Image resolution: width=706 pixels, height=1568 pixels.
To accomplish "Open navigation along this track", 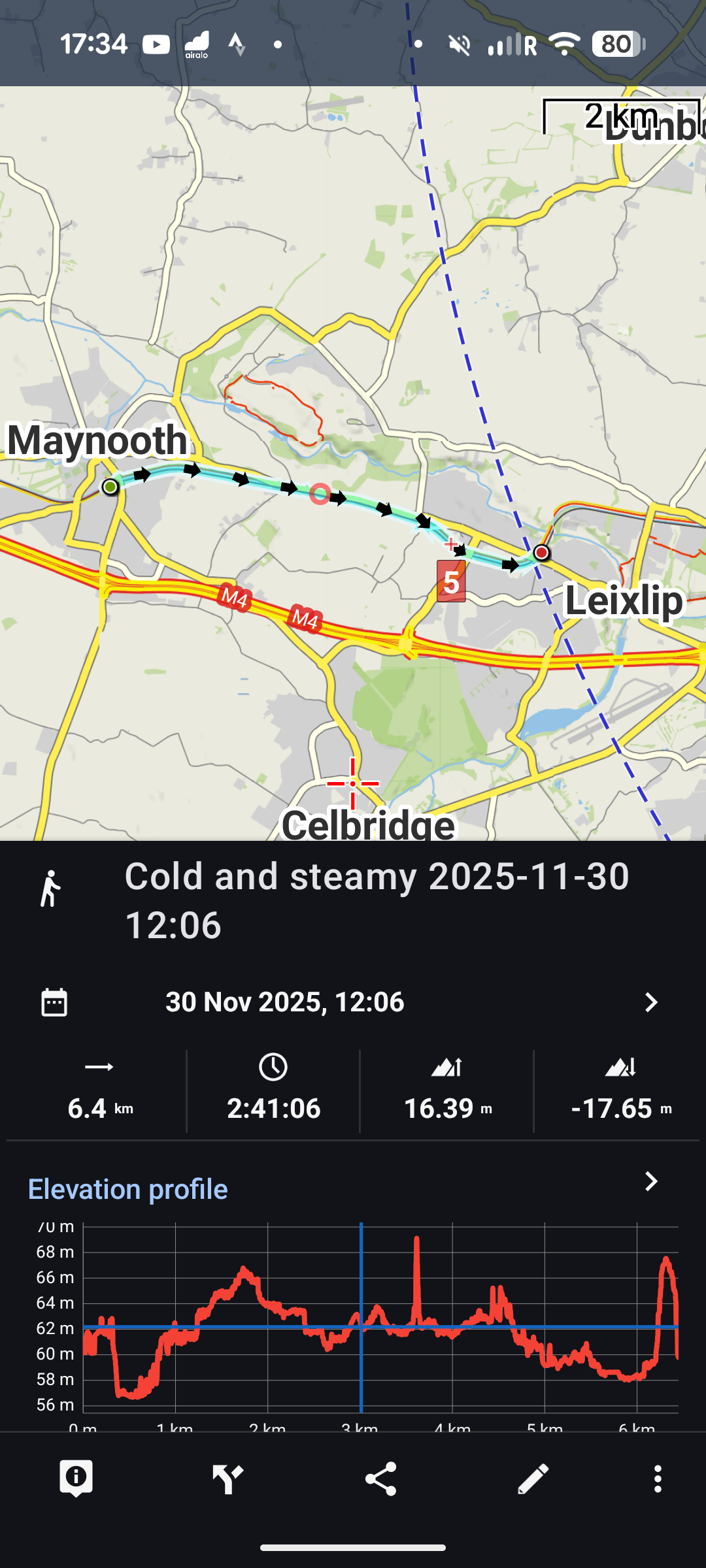I will (228, 1478).
